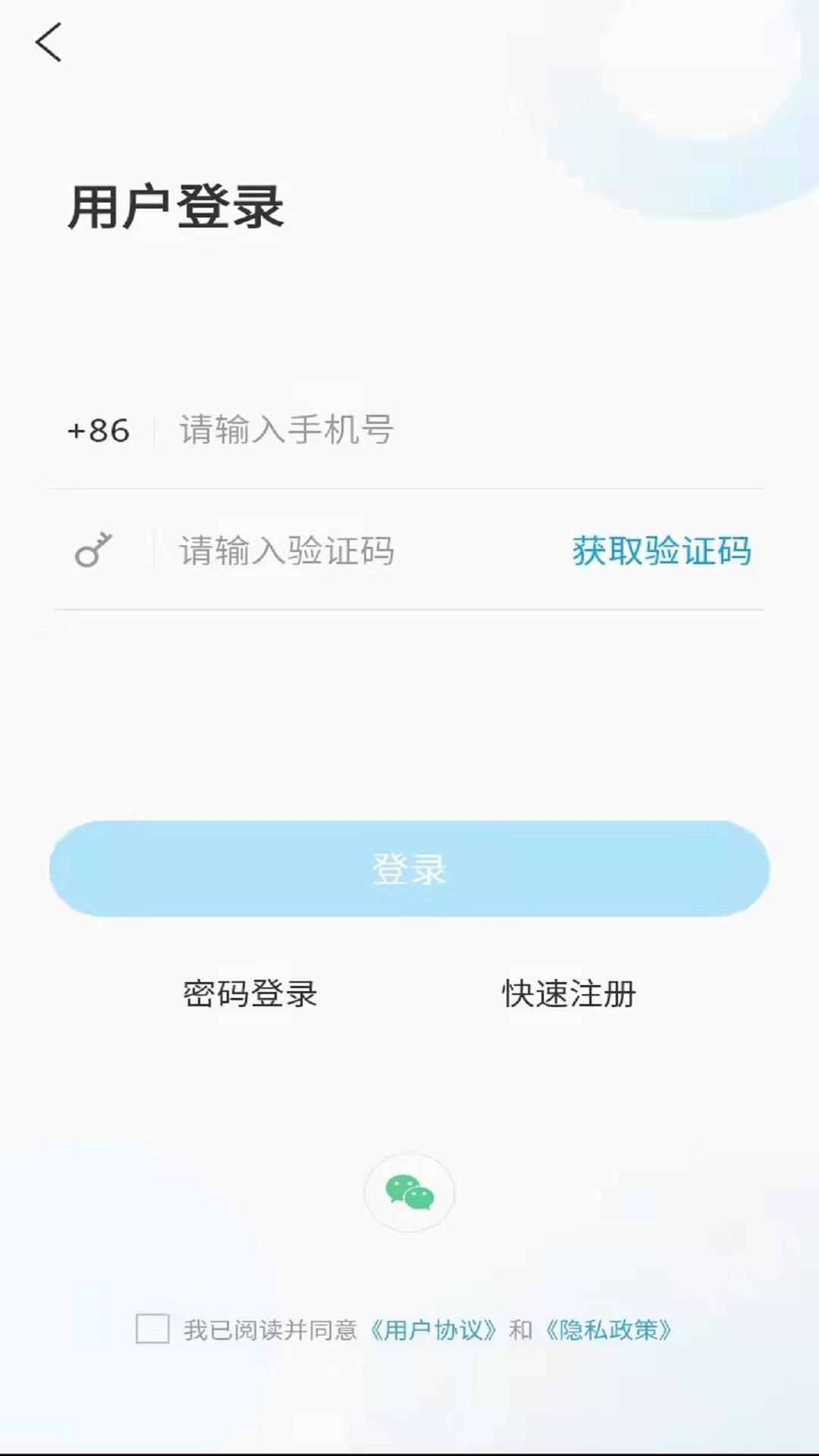Click the key icon beside verification code field
Image resolution: width=819 pixels, height=1456 pixels.
click(x=91, y=551)
